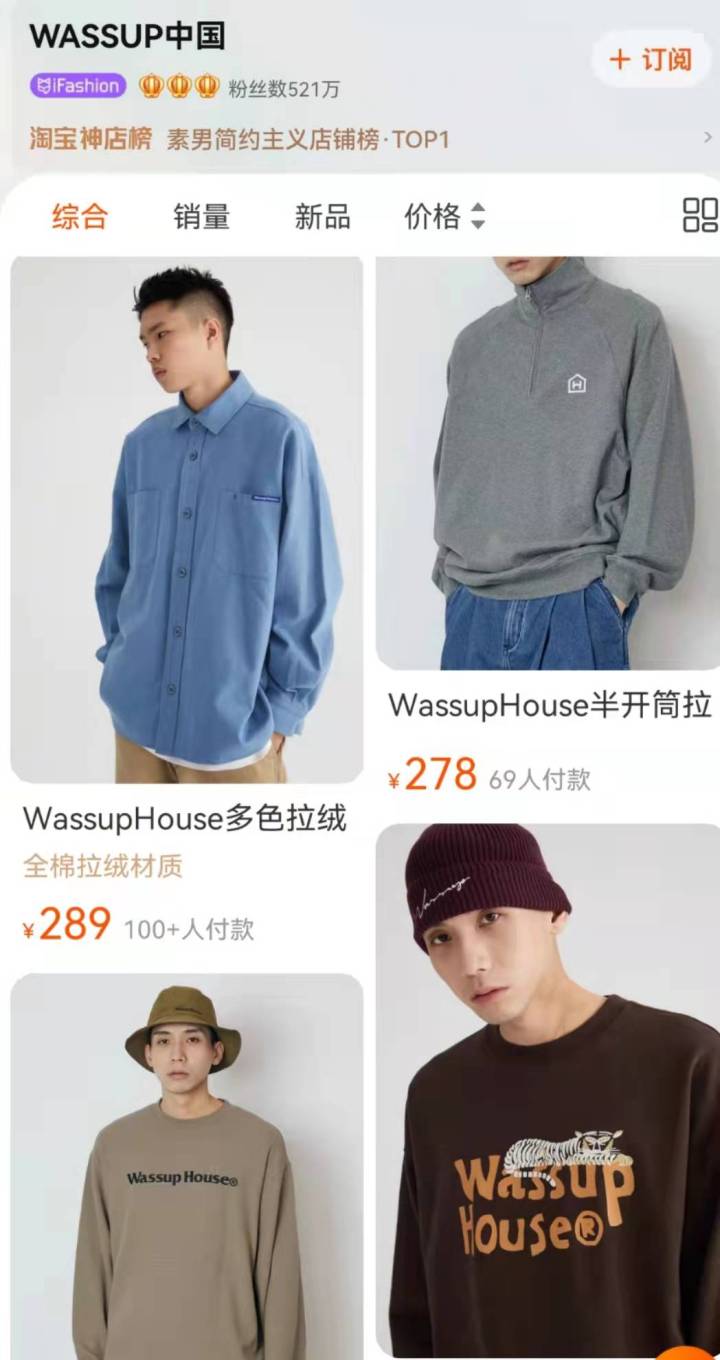Image resolution: width=720 pixels, height=1360 pixels.
Task: Click the 粉丝数521万 follower count
Action: pyautogui.click(x=282, y=87)
